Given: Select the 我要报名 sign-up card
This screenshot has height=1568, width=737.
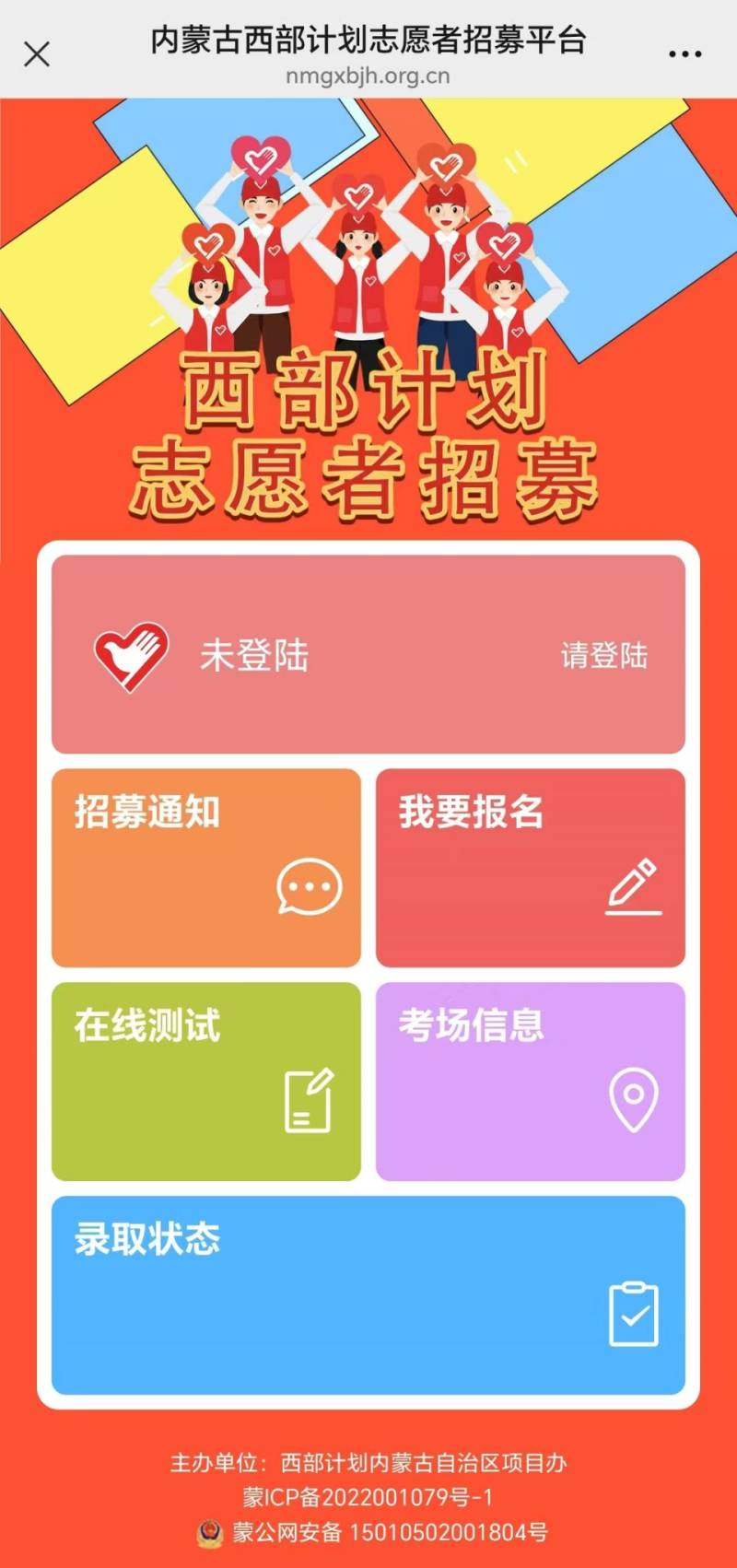Looking at the screenshot, I should 530,867.
